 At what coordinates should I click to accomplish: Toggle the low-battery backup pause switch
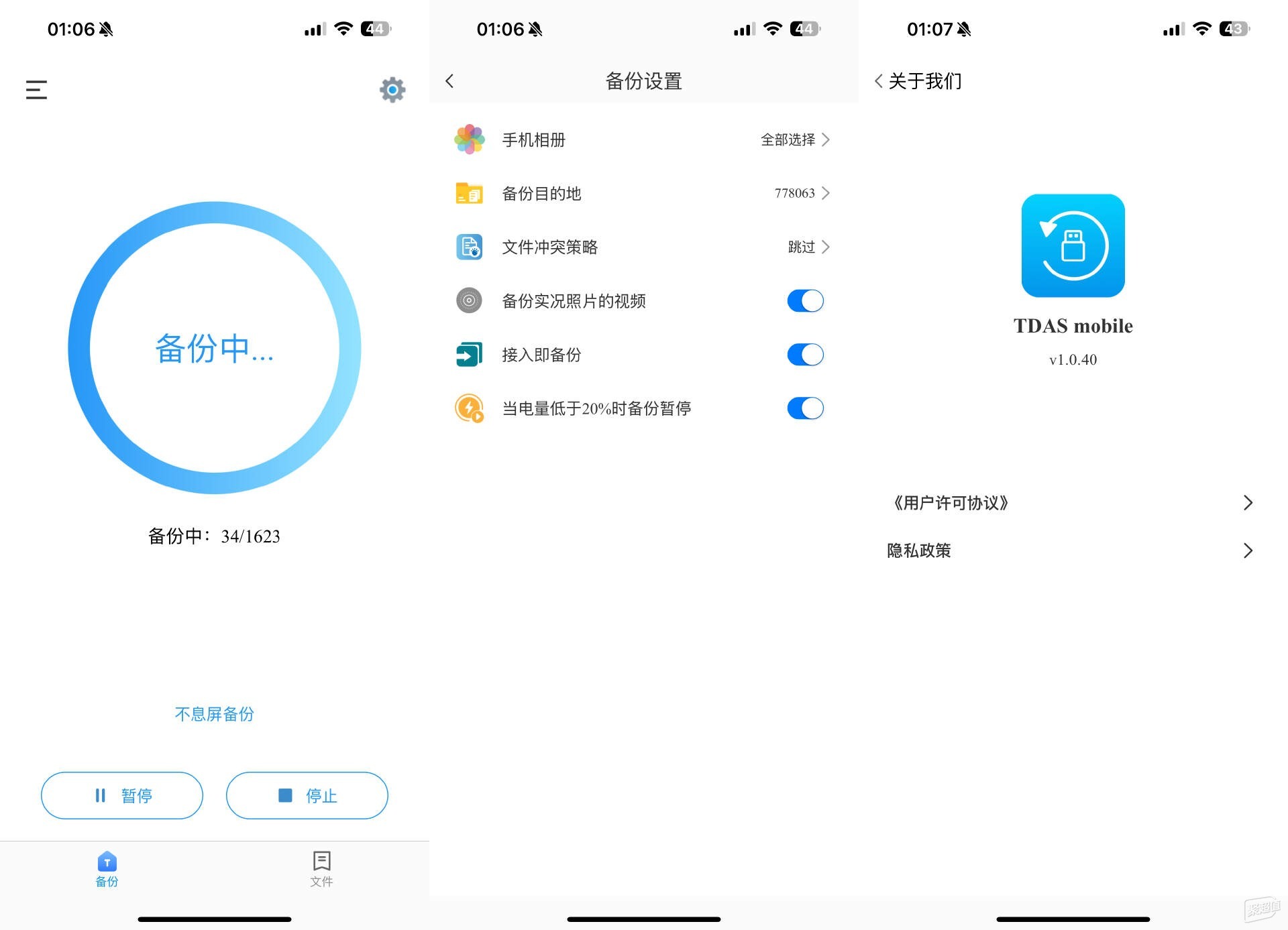(805, 408)
